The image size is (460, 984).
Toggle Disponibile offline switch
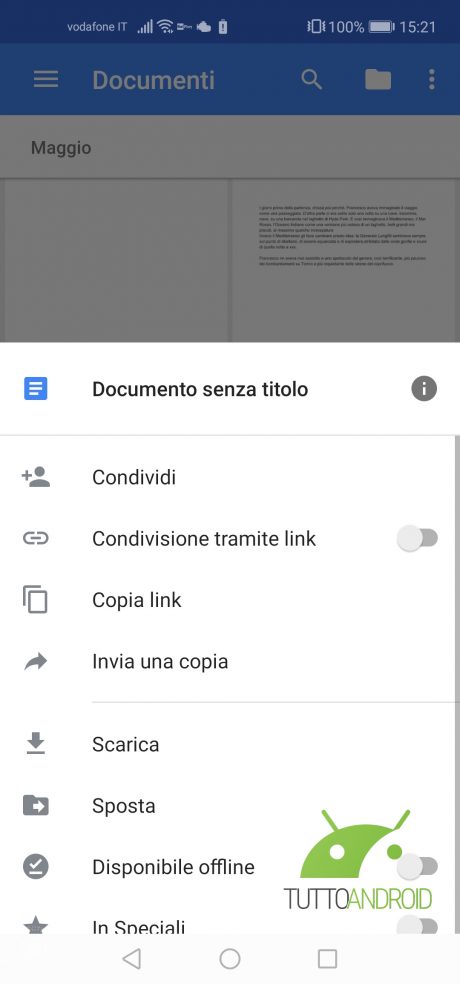tap(418, 867)
